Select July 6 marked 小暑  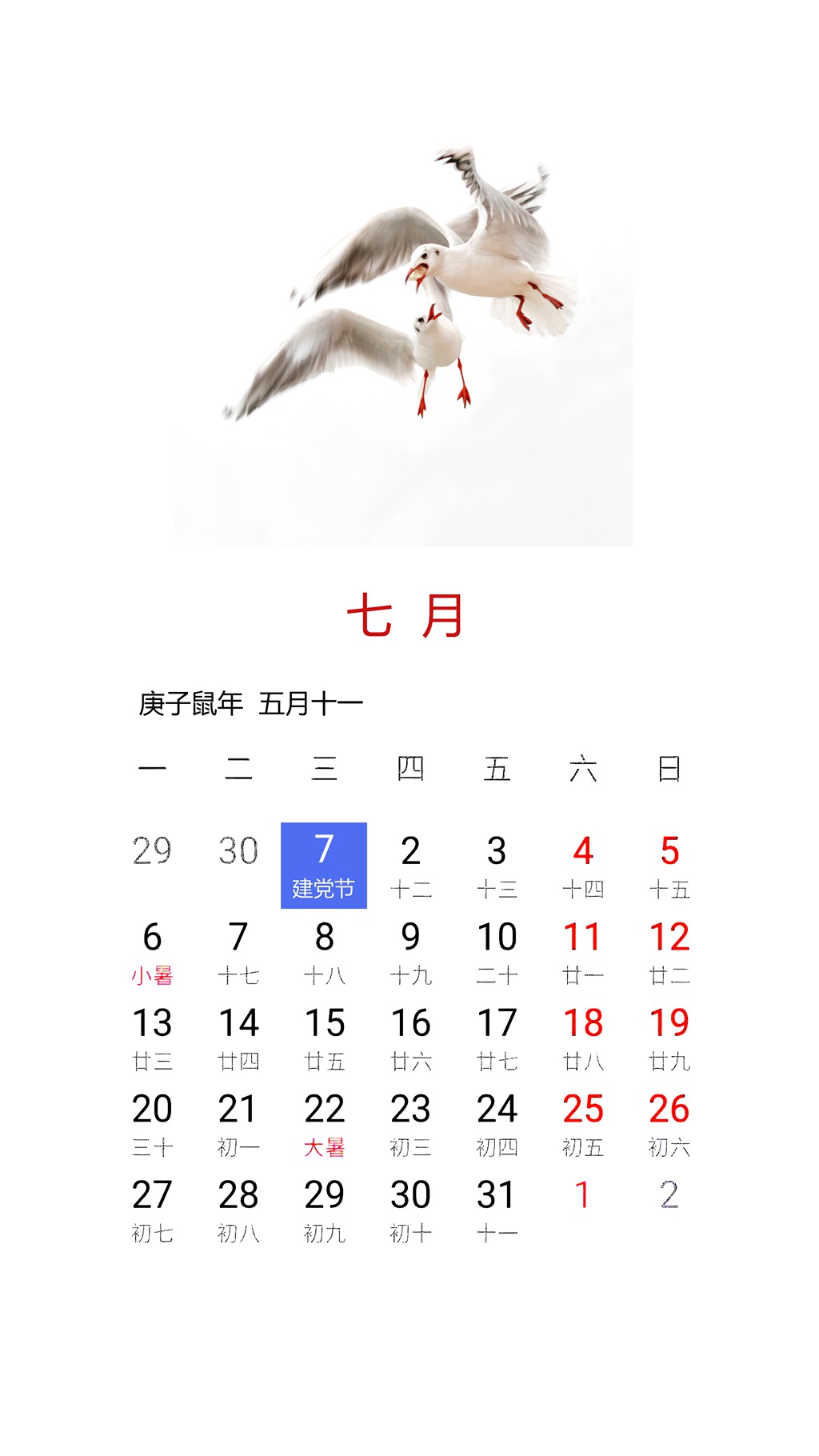pos(152,951)
